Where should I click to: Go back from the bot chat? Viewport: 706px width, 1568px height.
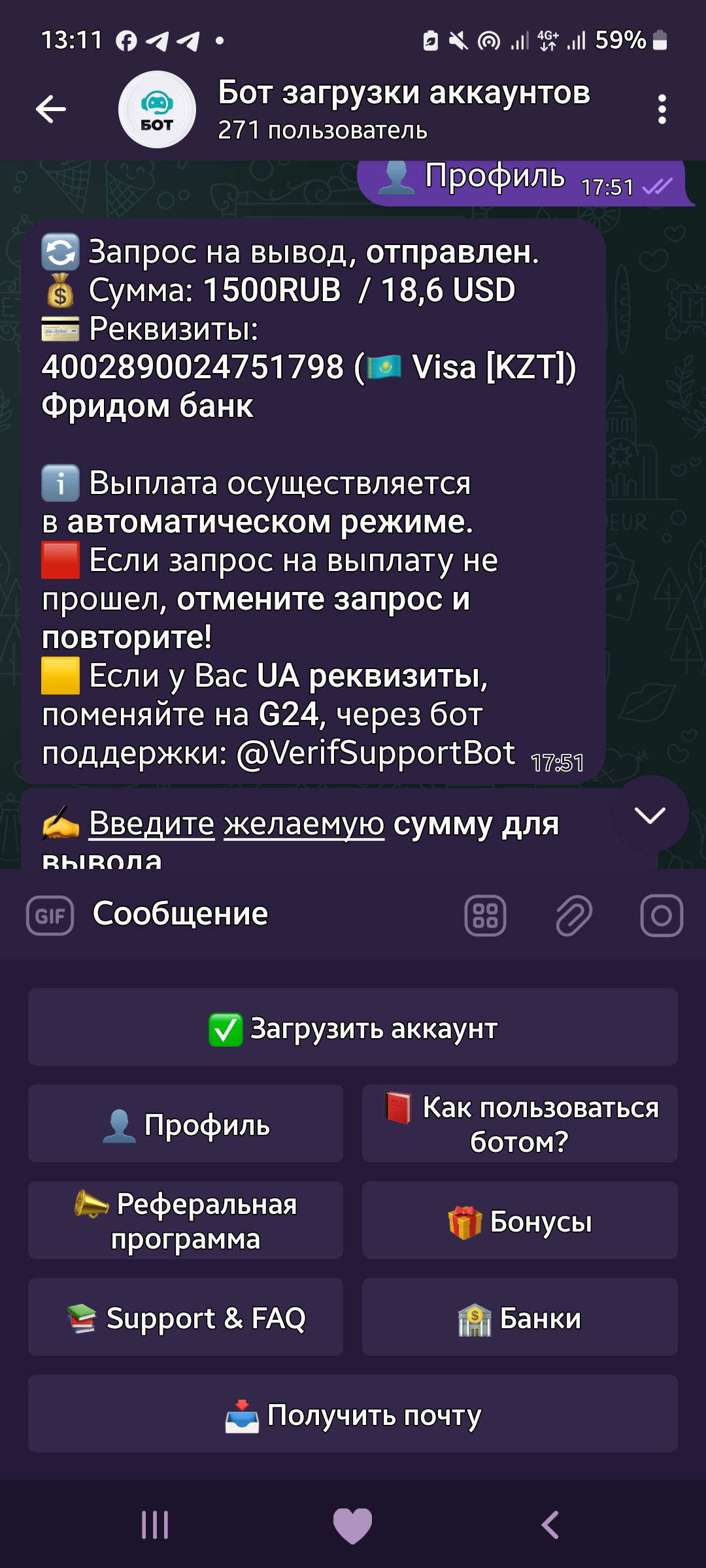click(x=51, y=109)
